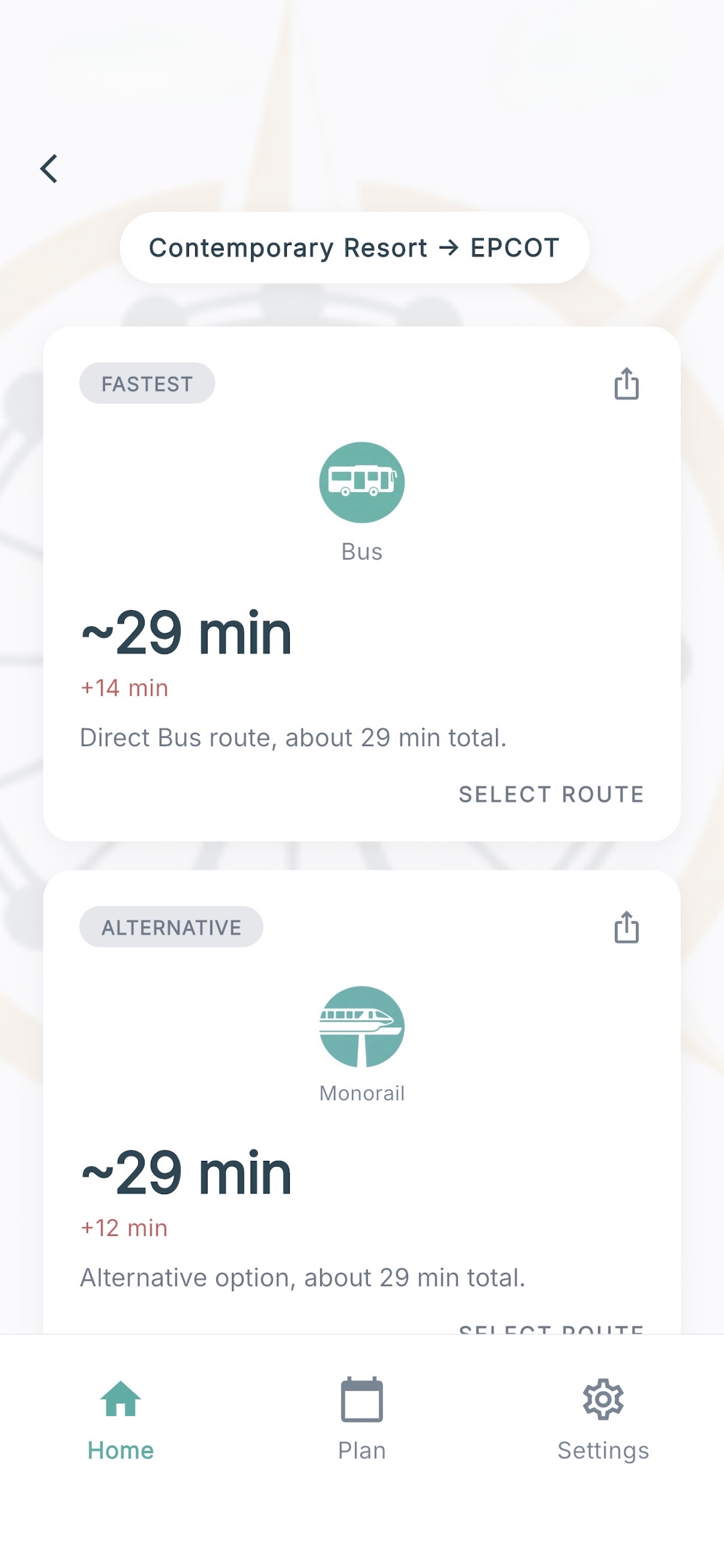Select the ALTERNATIVE route badge
The height and width of the screenshot is (1568, 724).
pos(171,926)
